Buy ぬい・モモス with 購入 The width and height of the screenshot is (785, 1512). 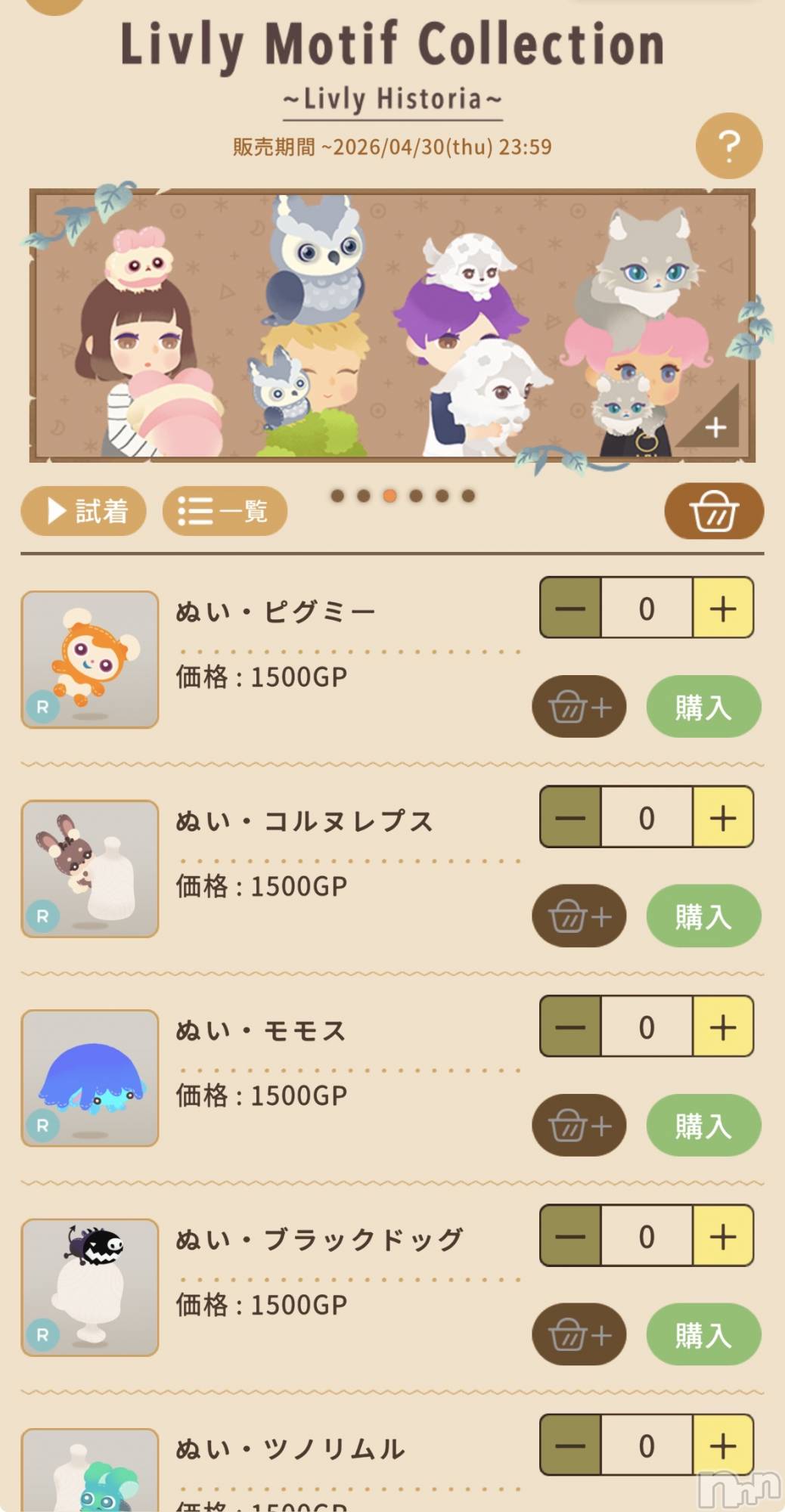[x=703, y=1126]
